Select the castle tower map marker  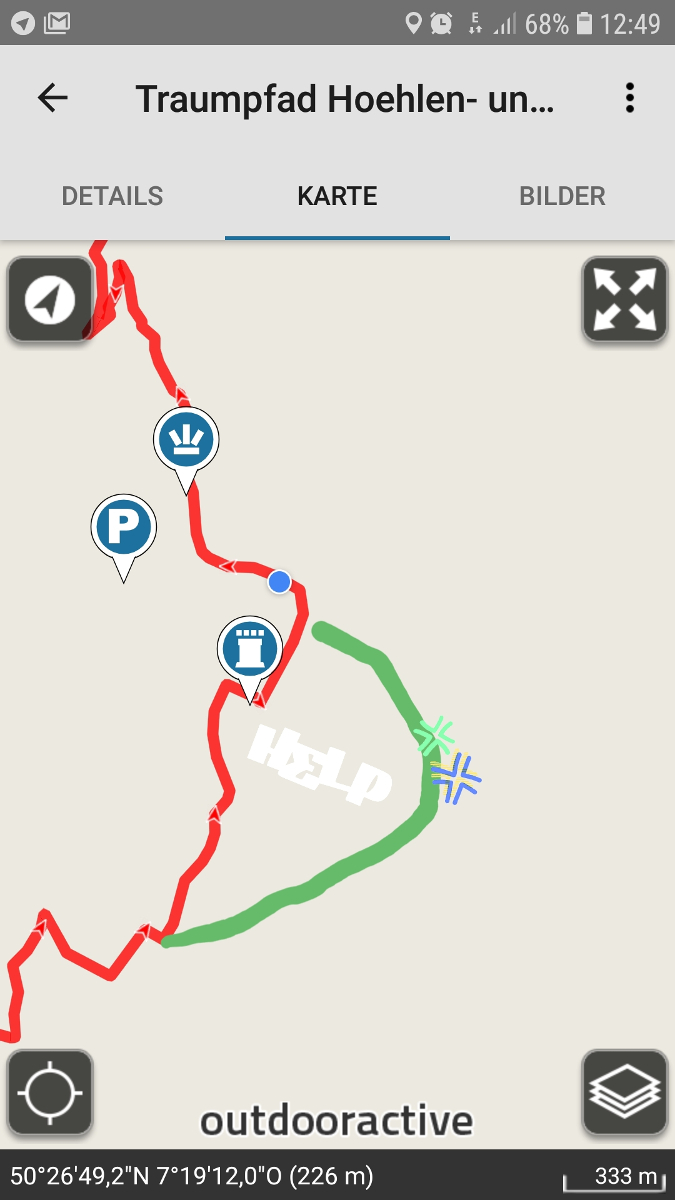coord(249,650)
